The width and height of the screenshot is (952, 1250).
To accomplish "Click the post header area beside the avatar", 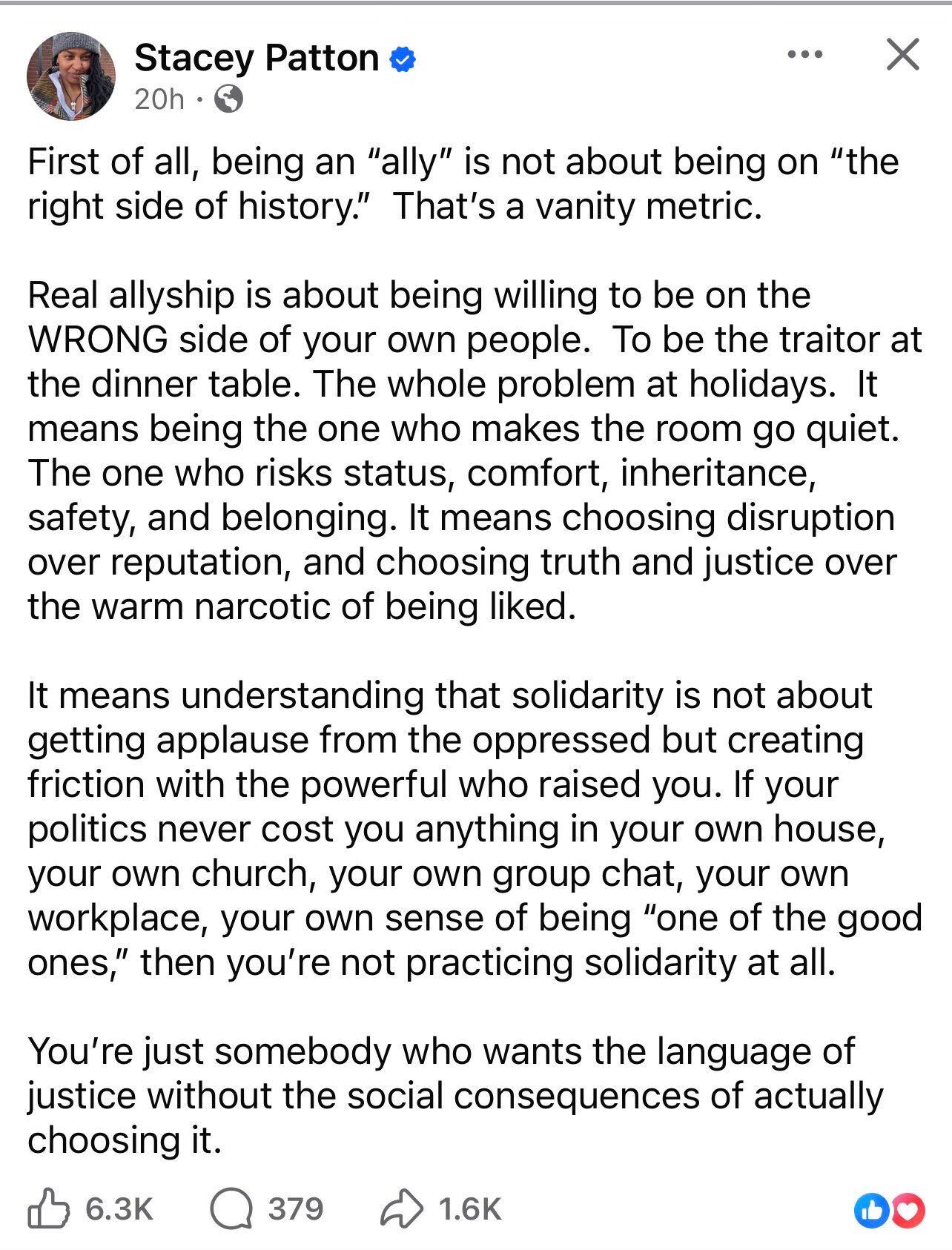I will click(274, 74).
